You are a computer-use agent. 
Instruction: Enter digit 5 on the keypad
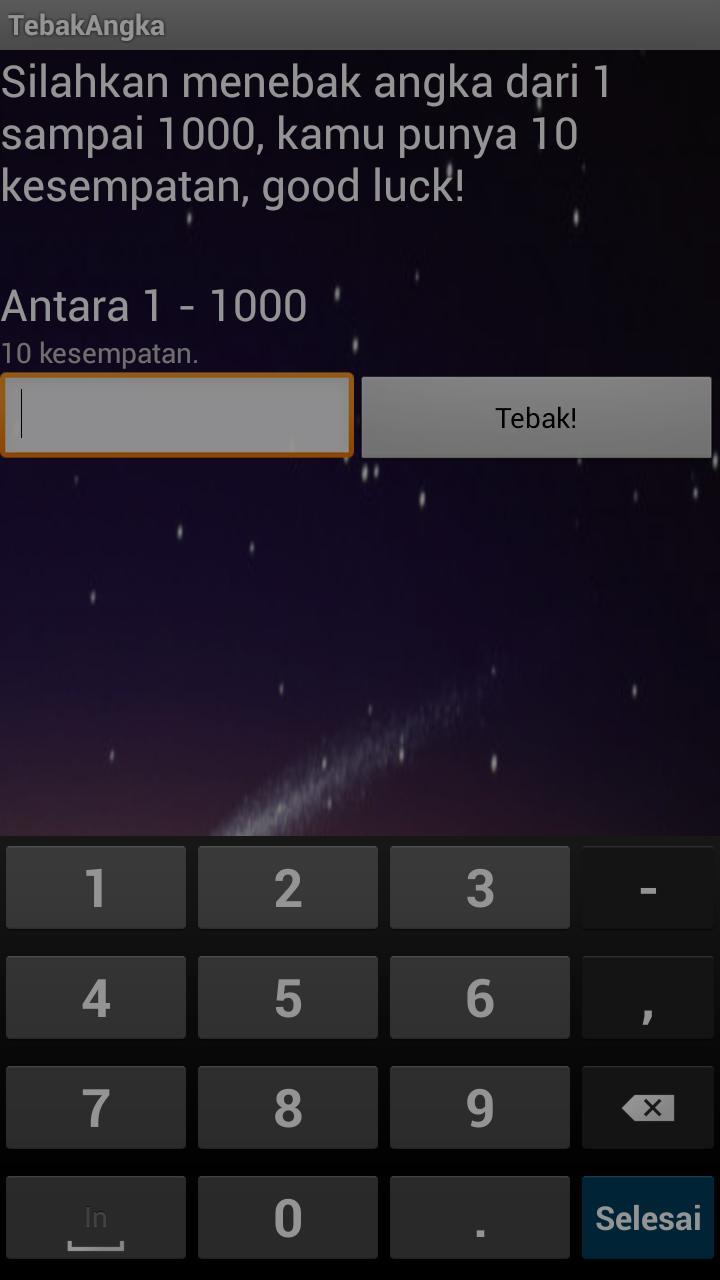(x=288, y=997)
